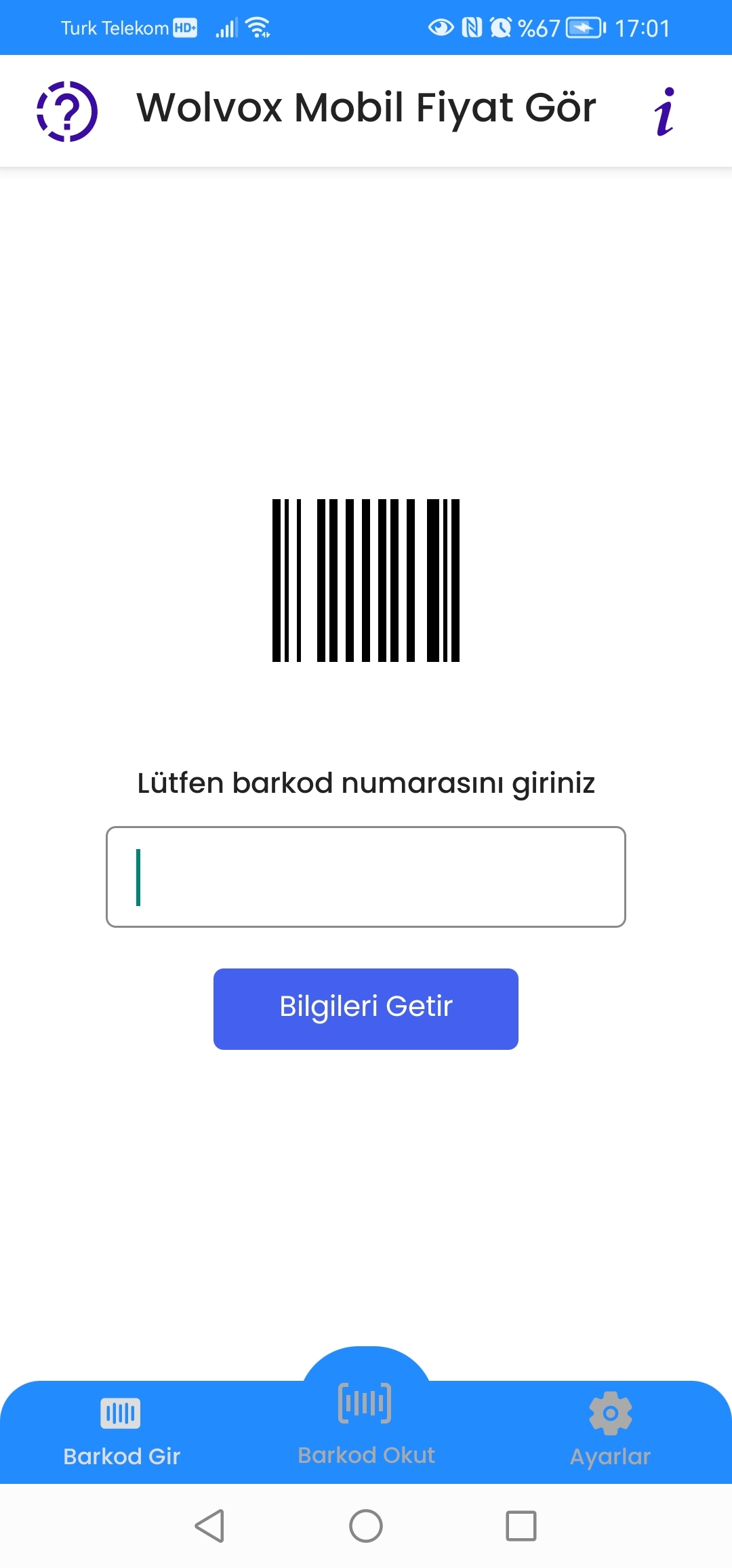Focus the barcode number input field

366,877
